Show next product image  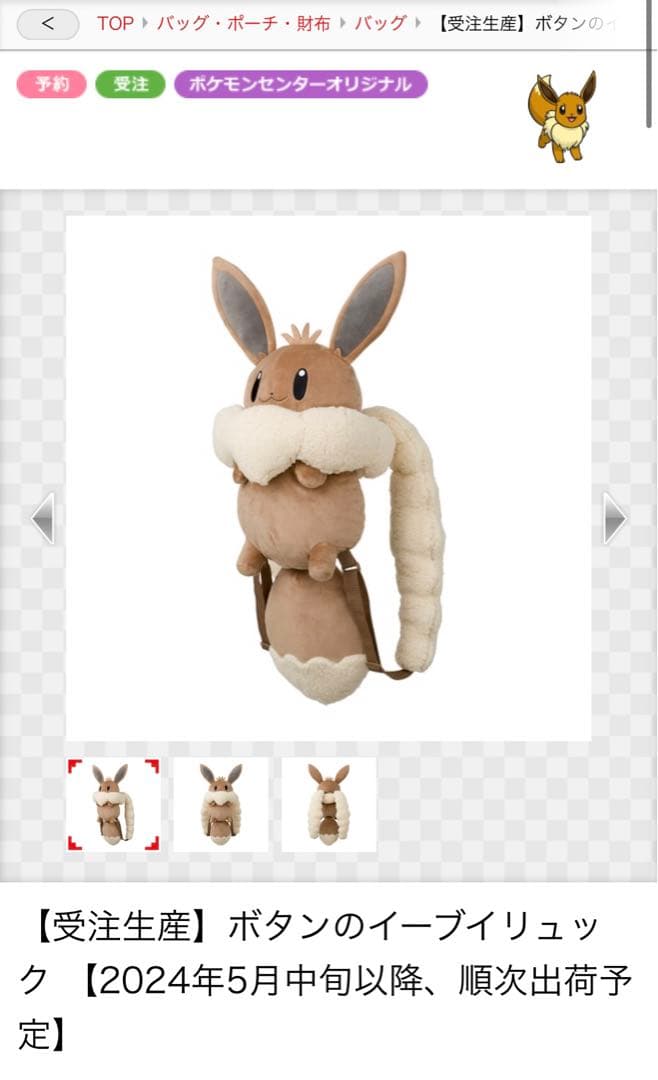(x=615, y=518)
